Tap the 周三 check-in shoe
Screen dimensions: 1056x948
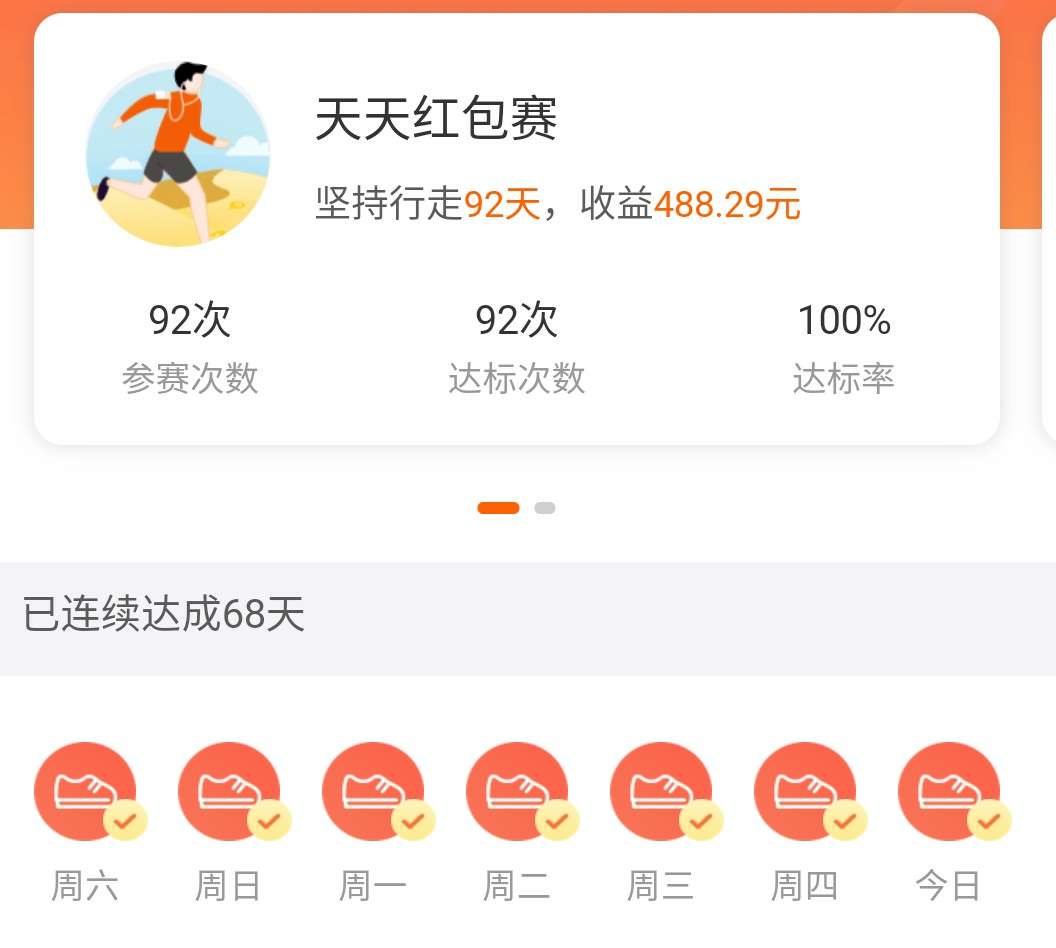pyautogui.click(x=661, y=791)
